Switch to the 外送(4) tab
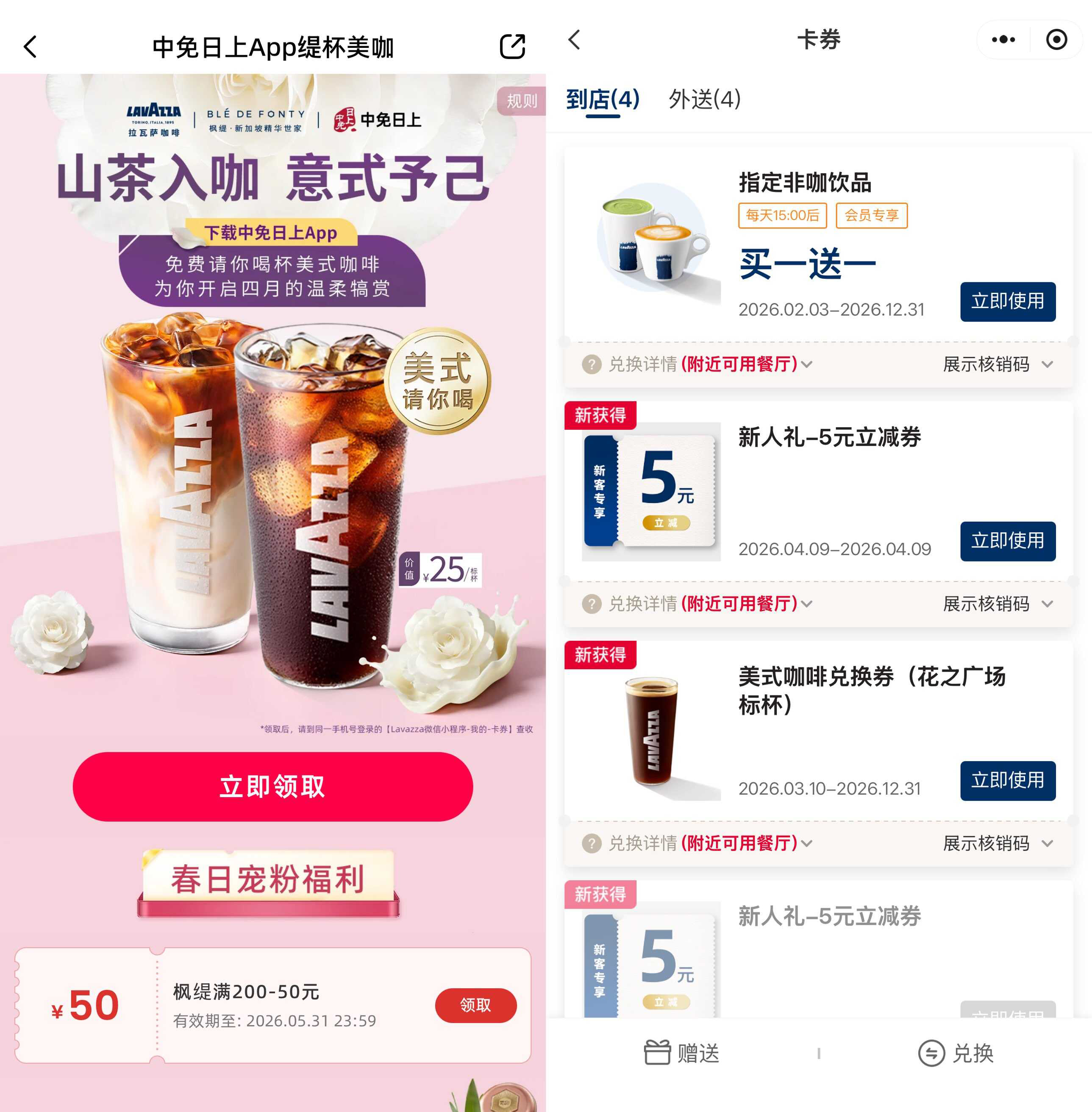1092x1112 pixels. 704,99
